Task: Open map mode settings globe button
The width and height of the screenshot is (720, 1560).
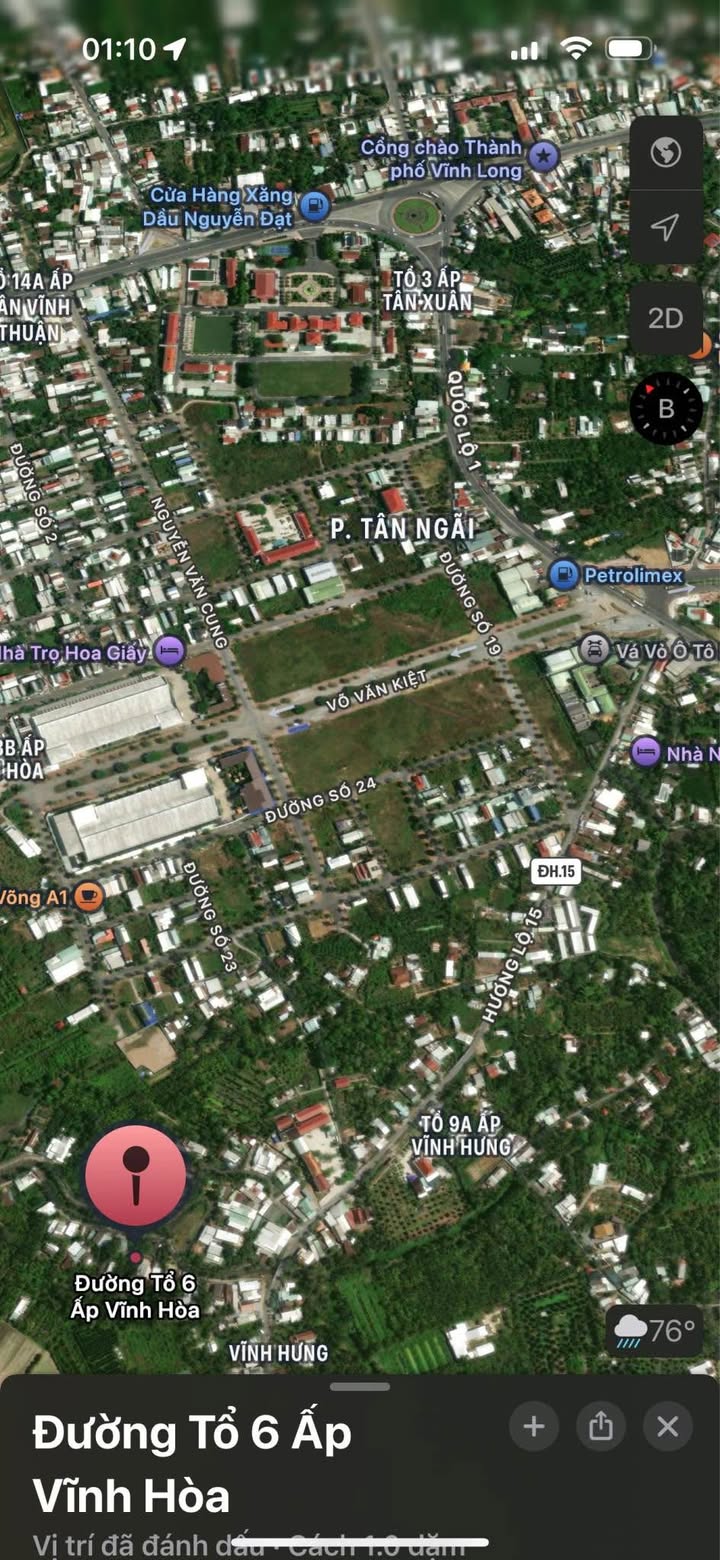Action: [x=666, y=153]
